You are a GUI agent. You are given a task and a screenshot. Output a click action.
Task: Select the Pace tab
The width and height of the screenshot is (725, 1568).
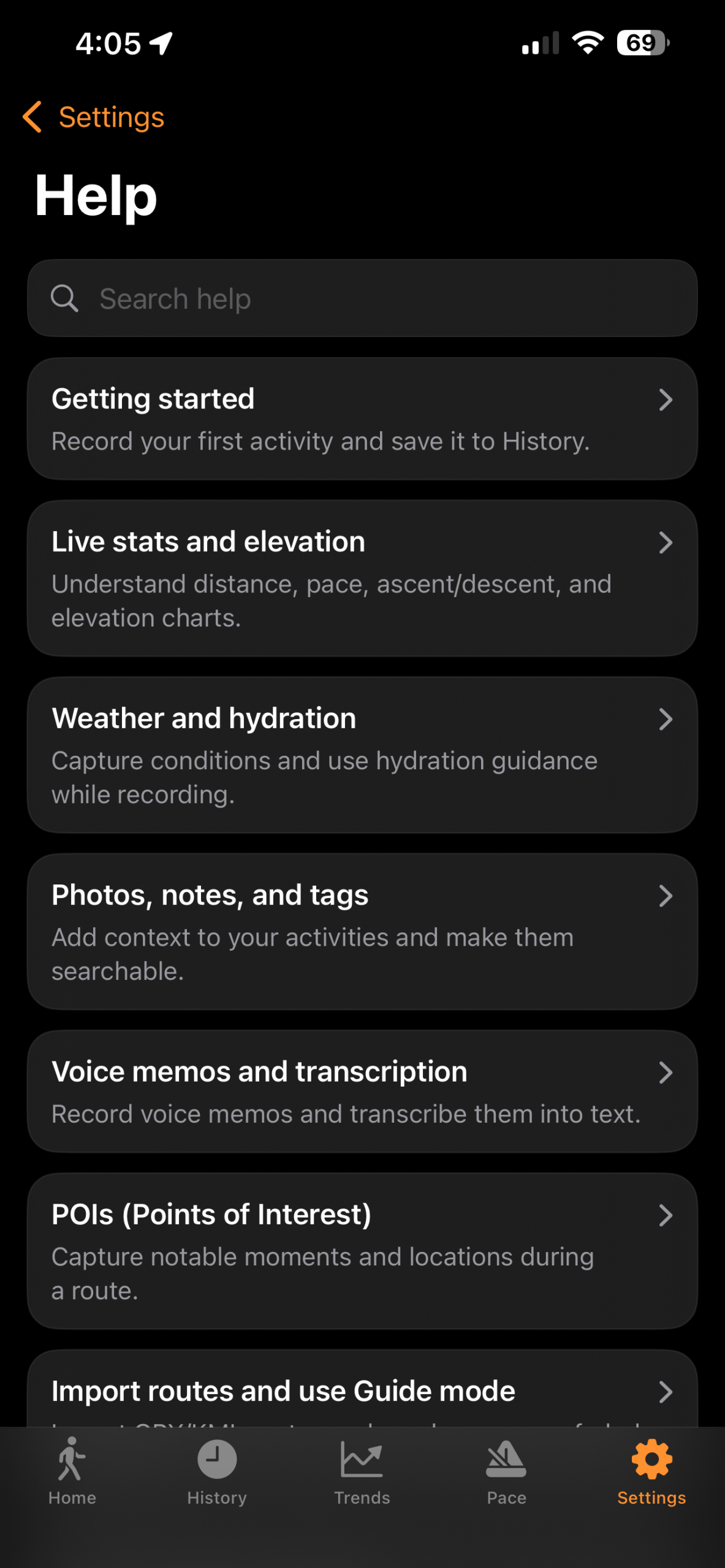(506, 1471)
